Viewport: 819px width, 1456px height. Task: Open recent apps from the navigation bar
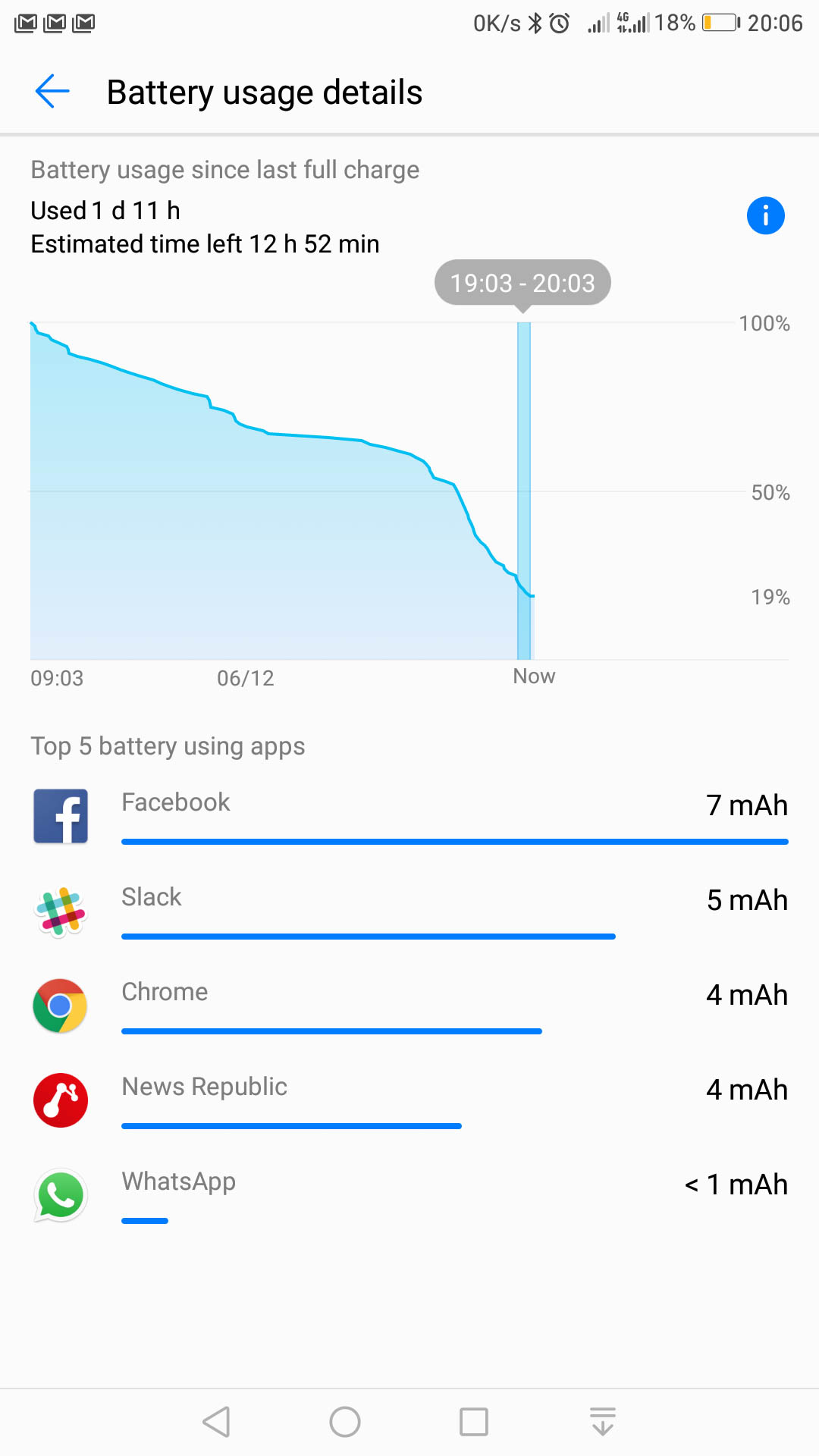click(474, 1422)
